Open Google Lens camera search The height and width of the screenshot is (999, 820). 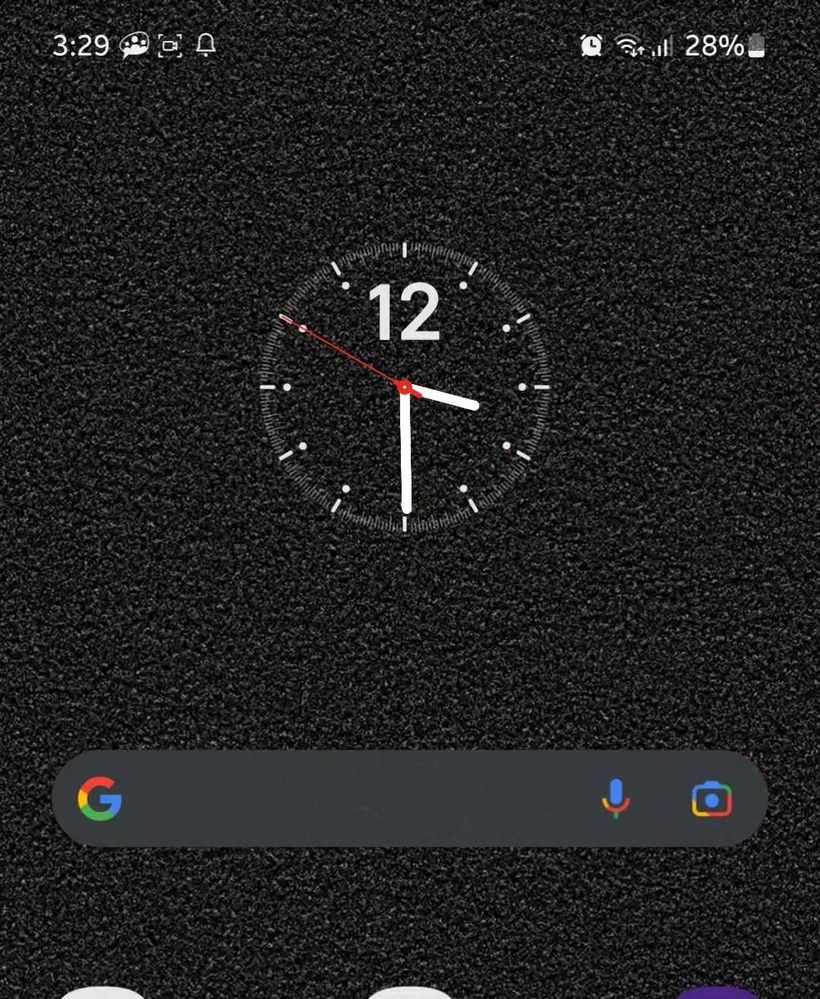[712, 799]
